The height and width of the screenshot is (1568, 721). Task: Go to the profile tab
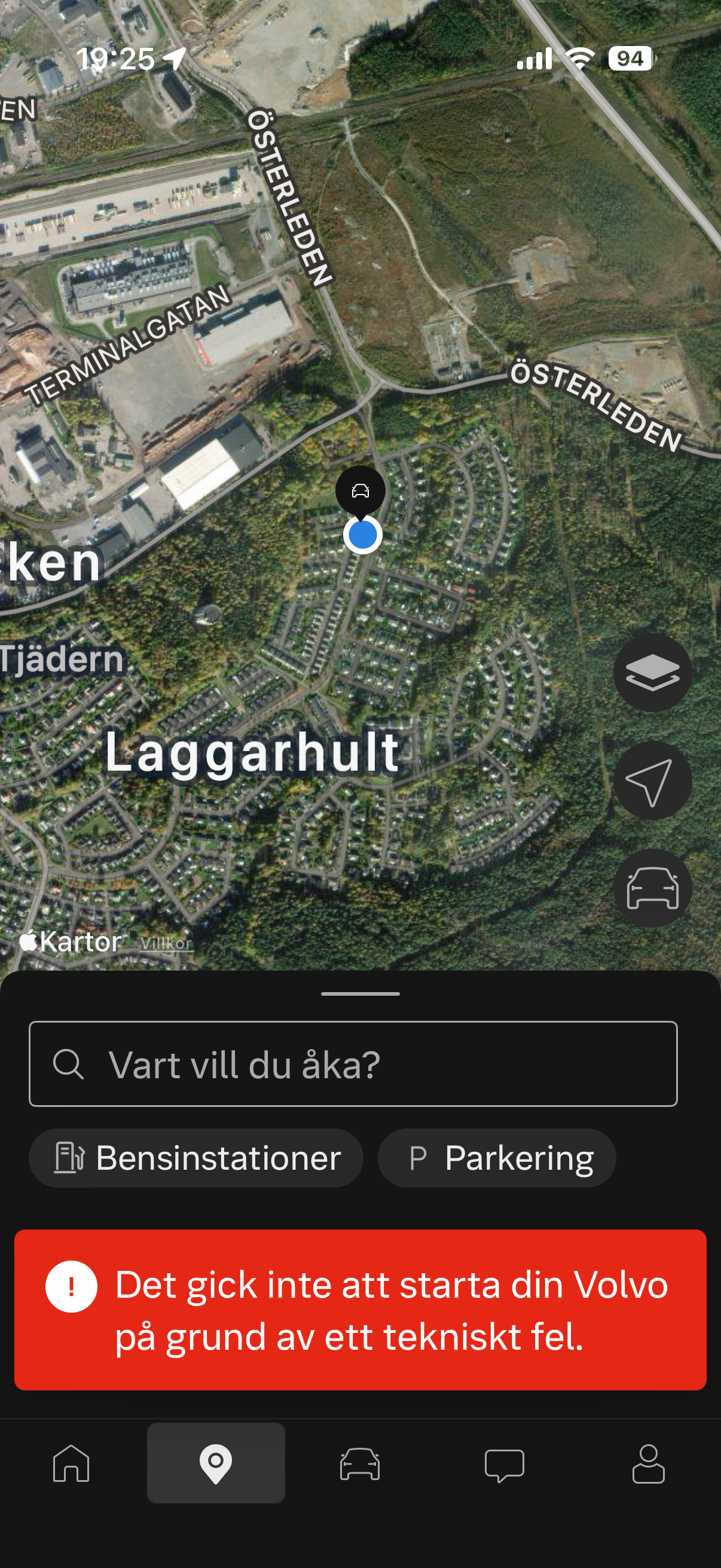[x=648, y=1463]
